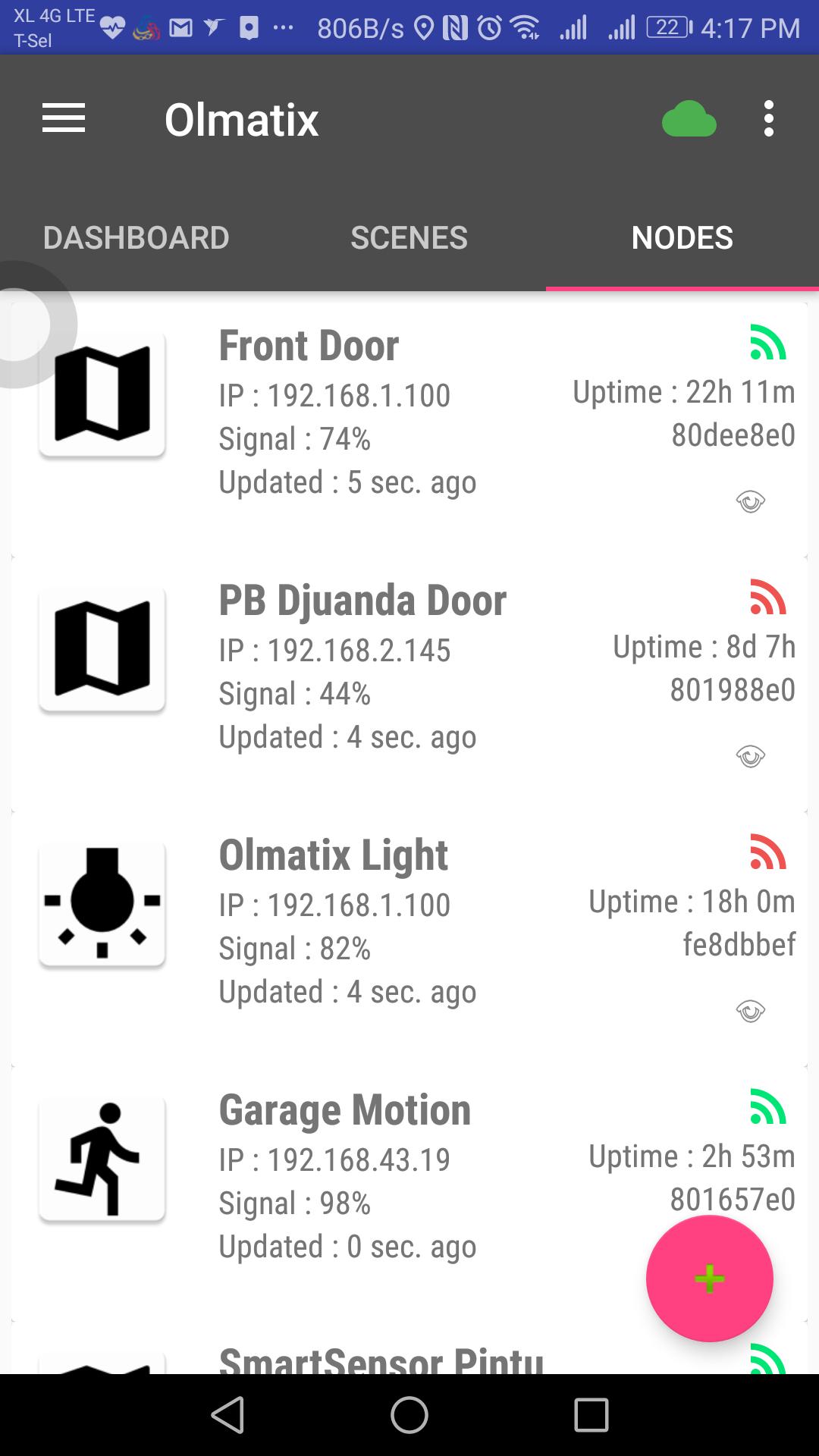819x1456 pixels.
Task: Select Front Door's IP address text
Action: [333, 395]
